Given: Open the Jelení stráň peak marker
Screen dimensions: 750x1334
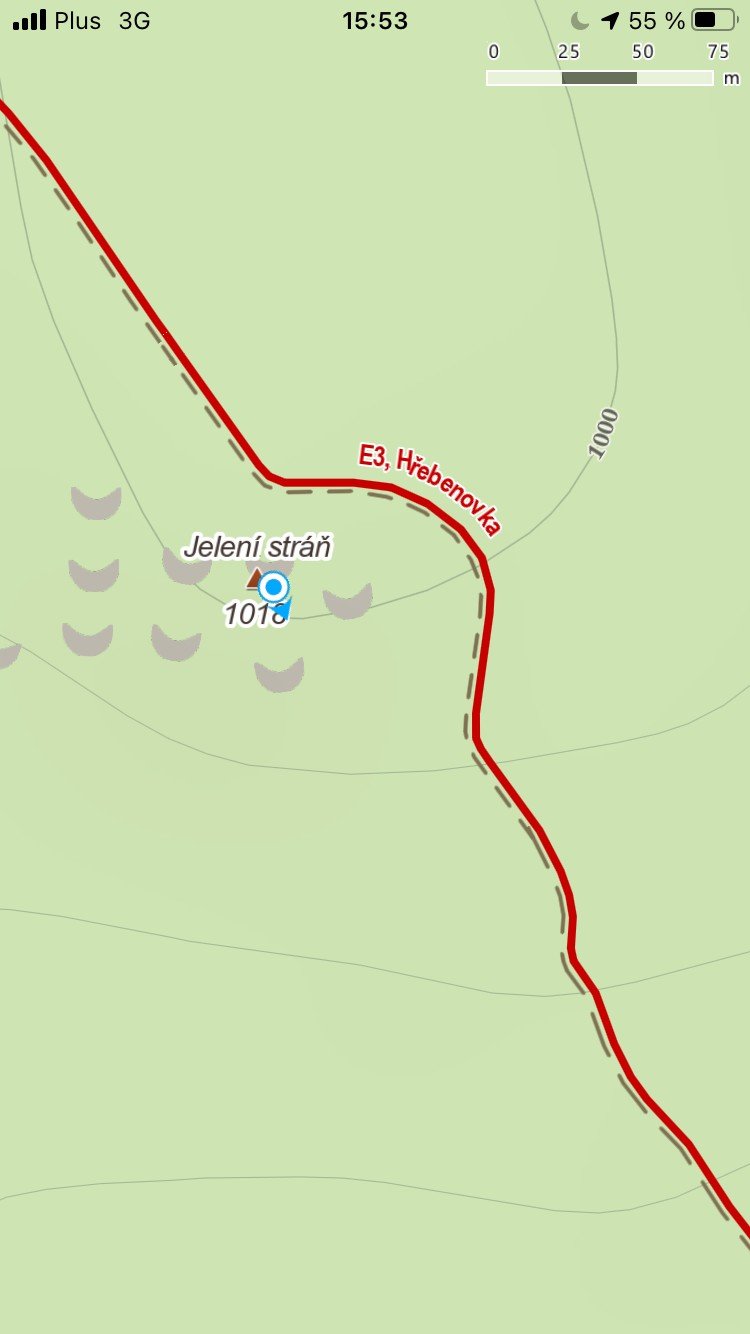Looking at the screenshot, I should tap(254, 578).
